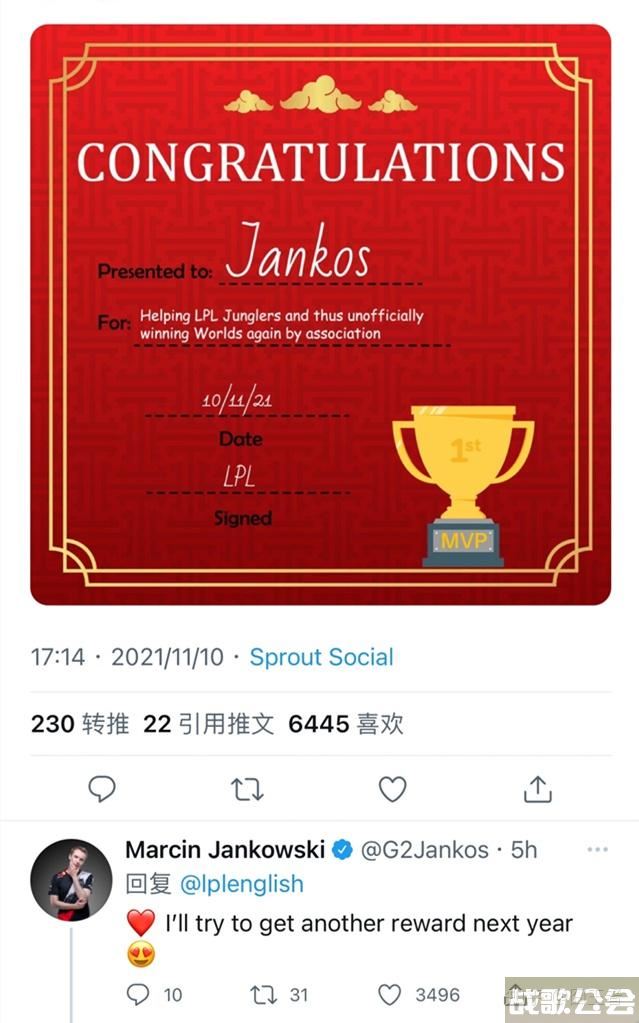639x1023 pixels.
Task: Open the @lplenglish mention link
Action: (241, 884)
